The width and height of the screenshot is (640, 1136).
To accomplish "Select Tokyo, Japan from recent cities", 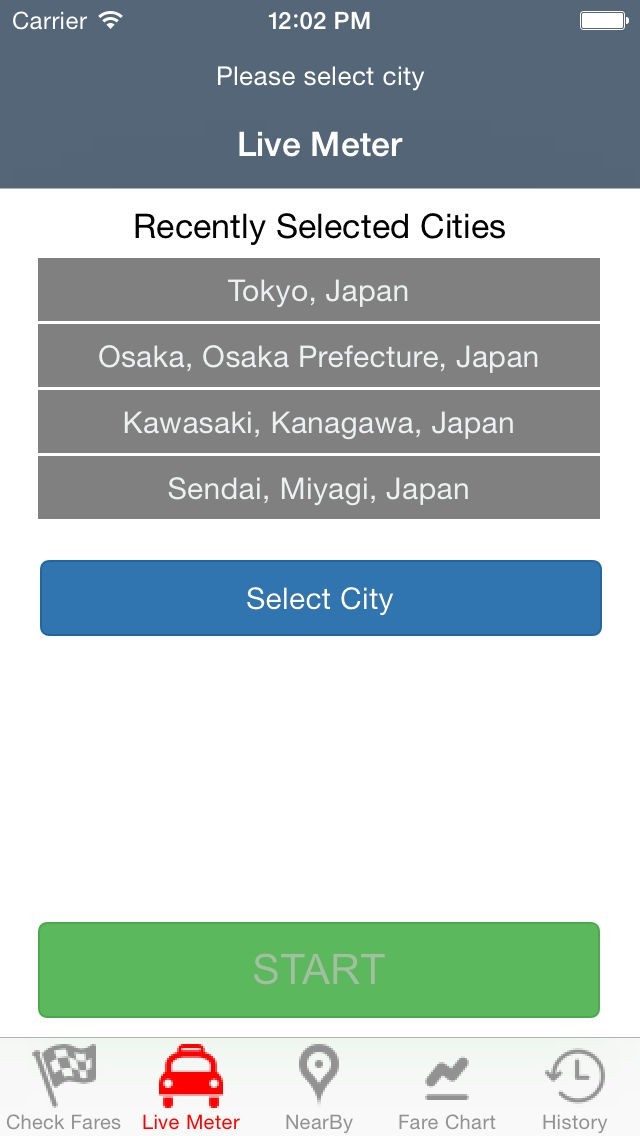I will [318, 291].
